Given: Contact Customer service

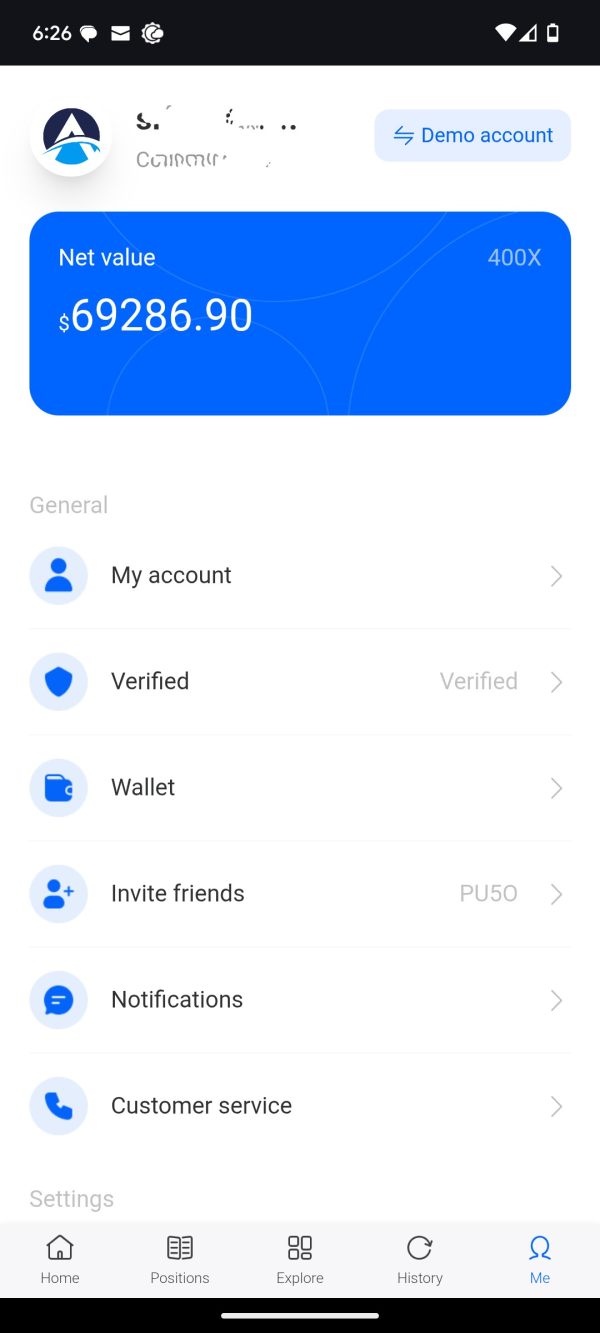Looking at the screenshot, I should click(300, 1106).
